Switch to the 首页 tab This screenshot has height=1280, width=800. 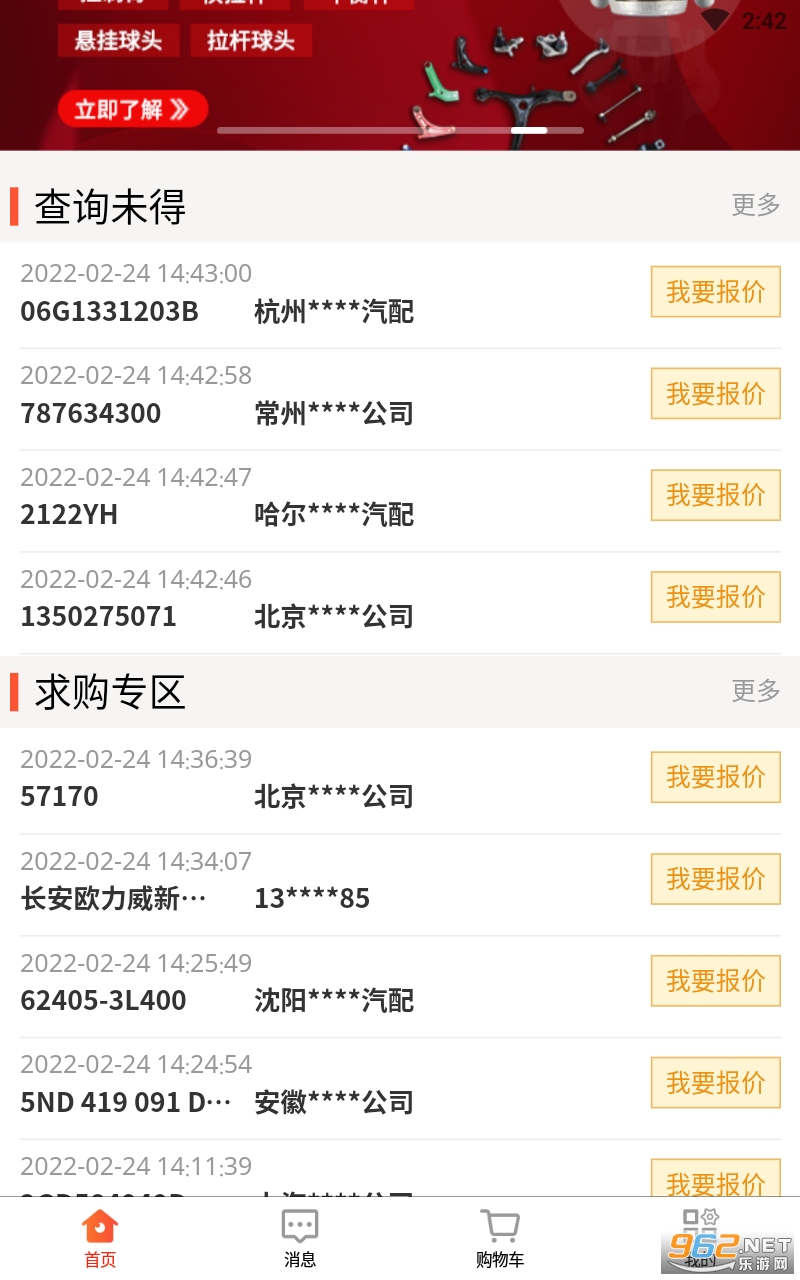click(100, 1239)
